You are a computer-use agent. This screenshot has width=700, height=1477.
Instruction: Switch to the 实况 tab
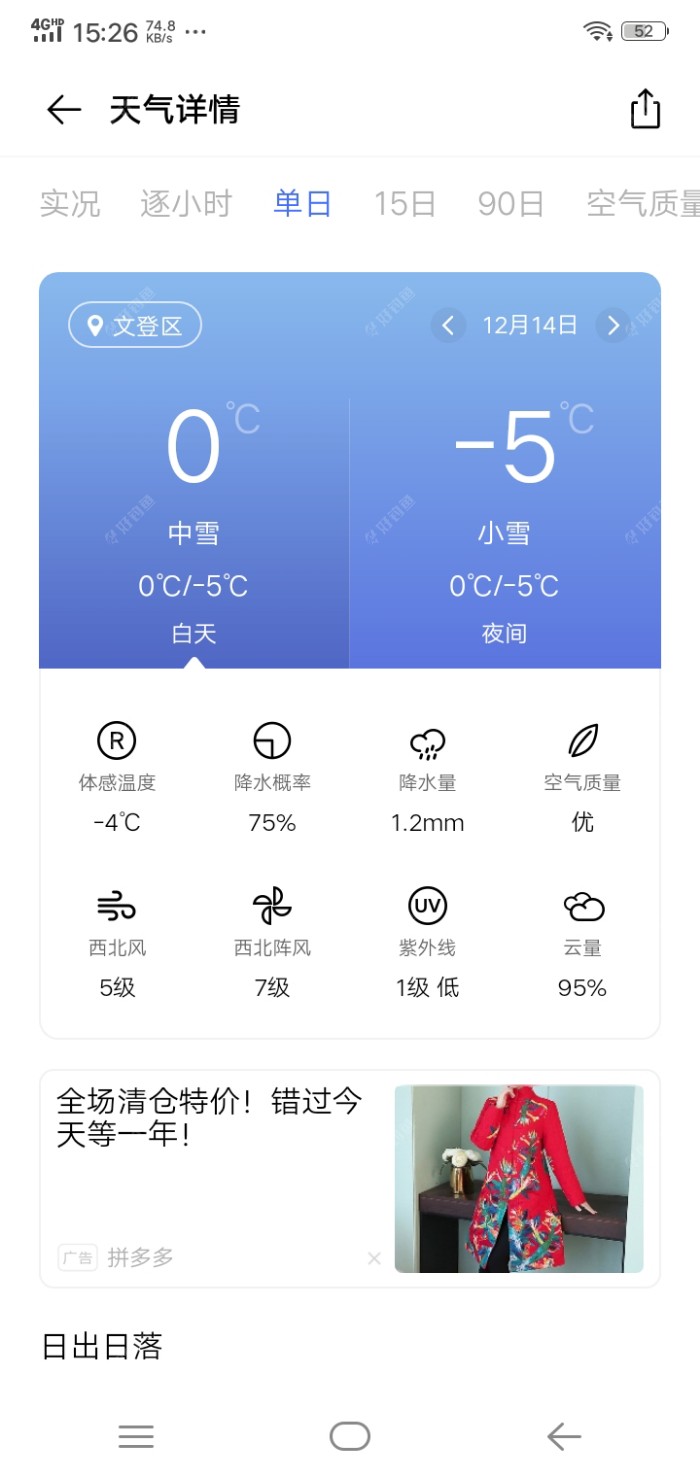click(x=70, y=204)
